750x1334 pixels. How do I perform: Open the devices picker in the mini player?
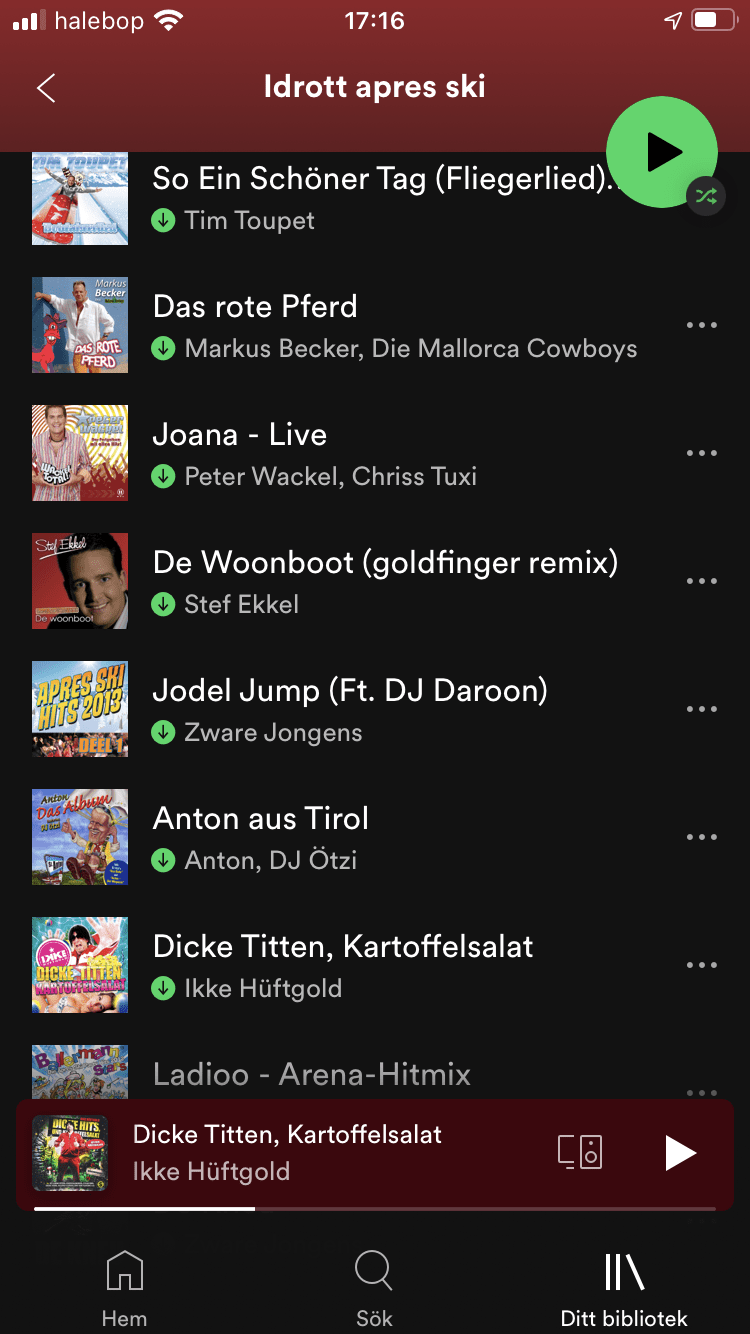[580, 1152]
